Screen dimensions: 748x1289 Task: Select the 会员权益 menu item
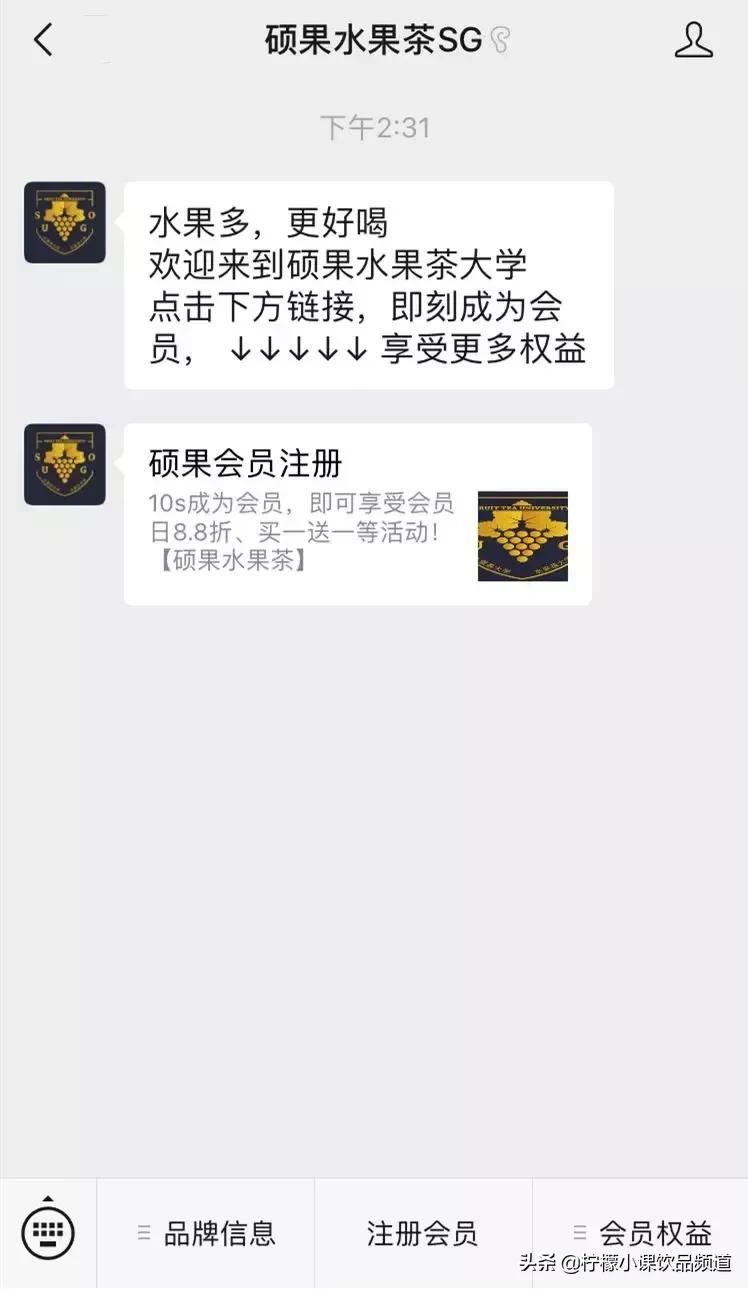coord(657,1232)
